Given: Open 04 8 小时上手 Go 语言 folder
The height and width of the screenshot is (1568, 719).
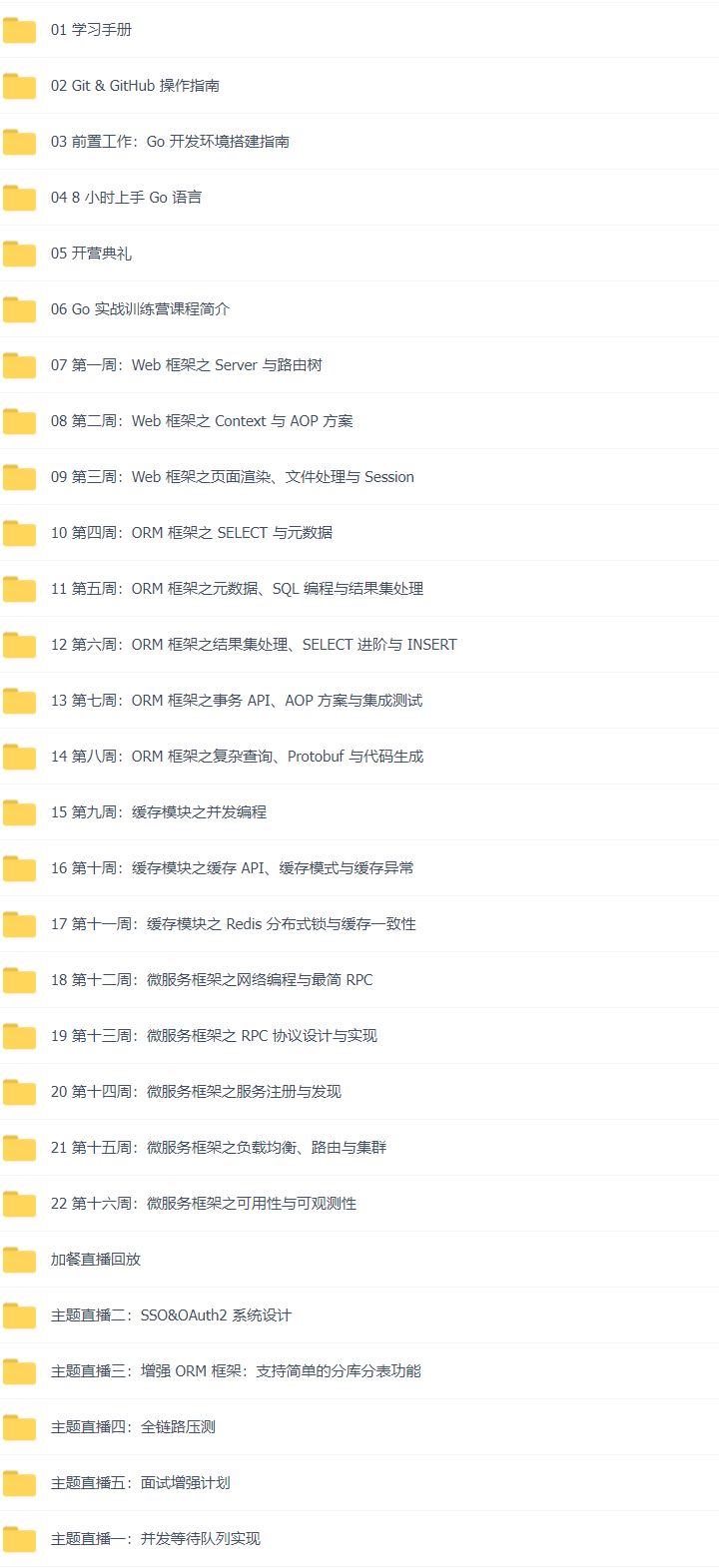Looking at the screenshot, I should click(126, 198).
